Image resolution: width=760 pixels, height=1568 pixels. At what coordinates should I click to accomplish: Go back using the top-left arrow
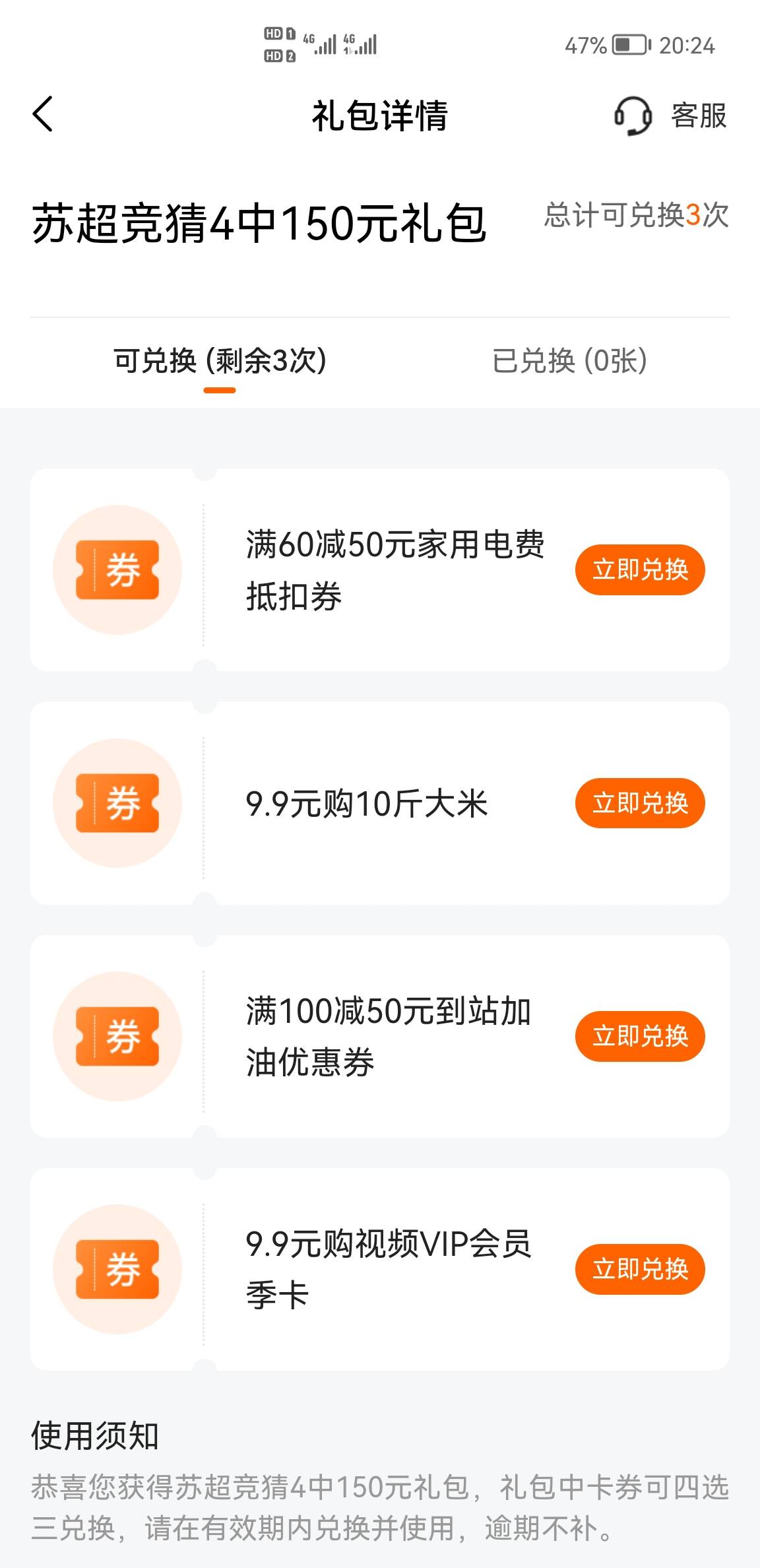pyautogui.click(x=42, y=114)
